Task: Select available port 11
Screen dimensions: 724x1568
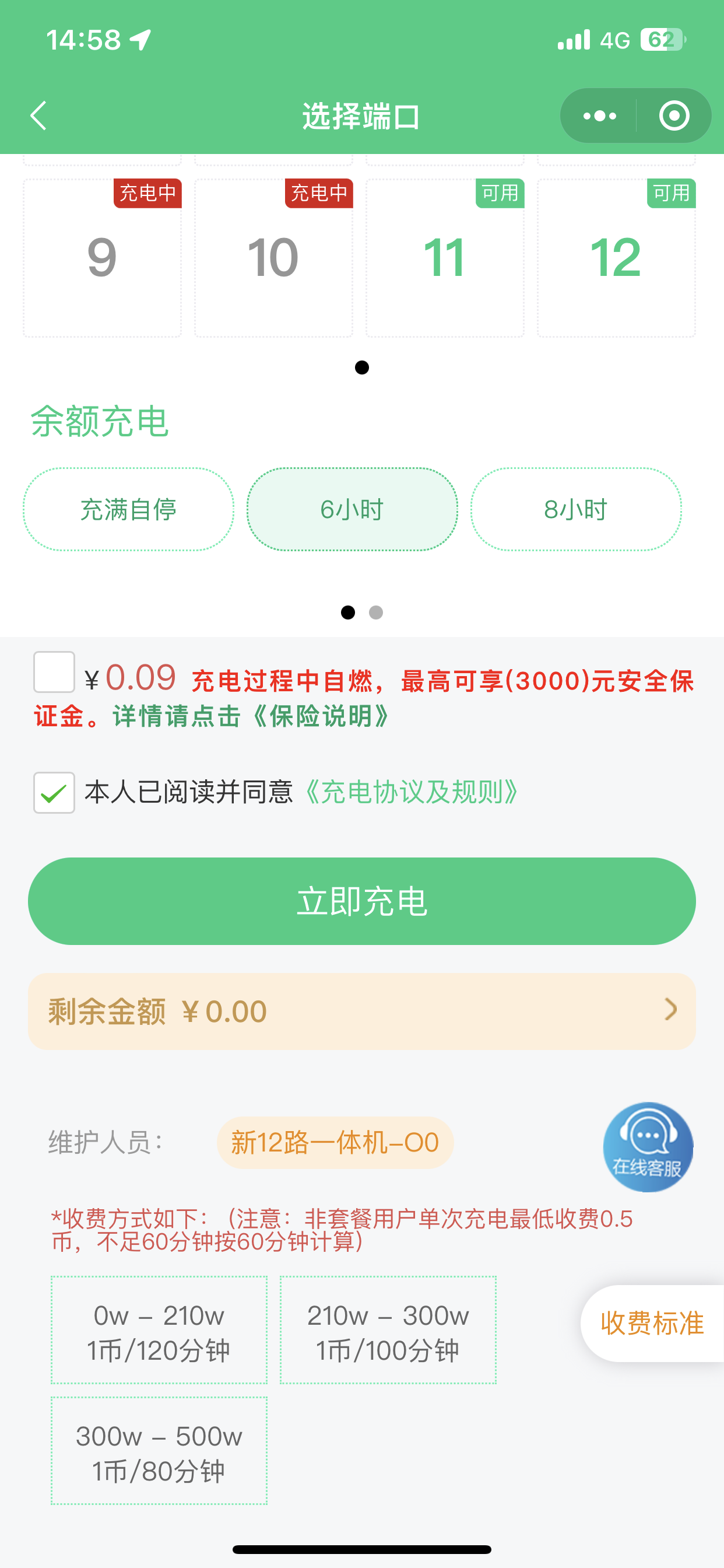Action: (x=445, y=258)
